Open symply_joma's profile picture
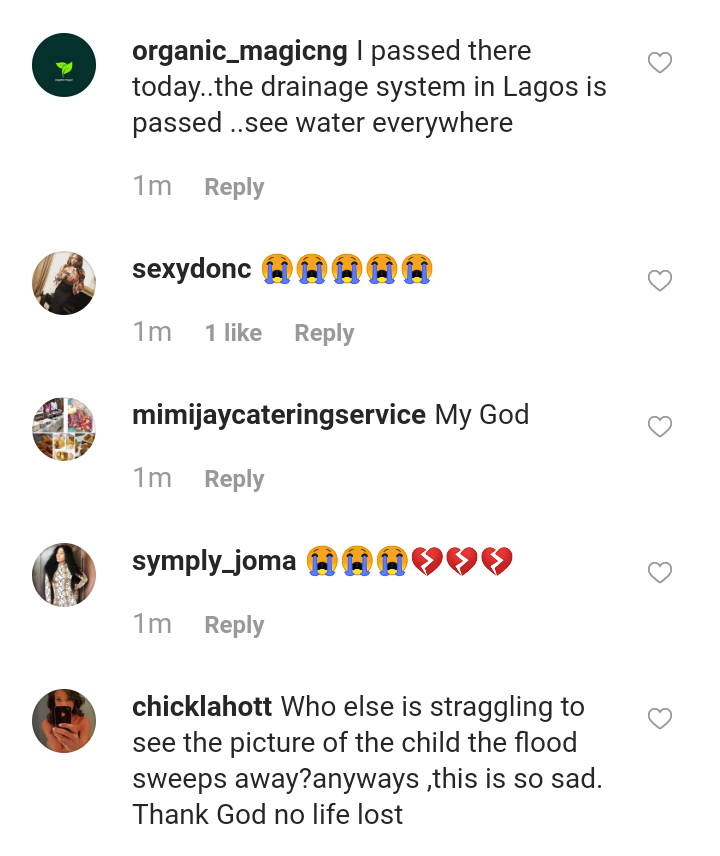Screen dimensions: 720x856 [64, 575]
